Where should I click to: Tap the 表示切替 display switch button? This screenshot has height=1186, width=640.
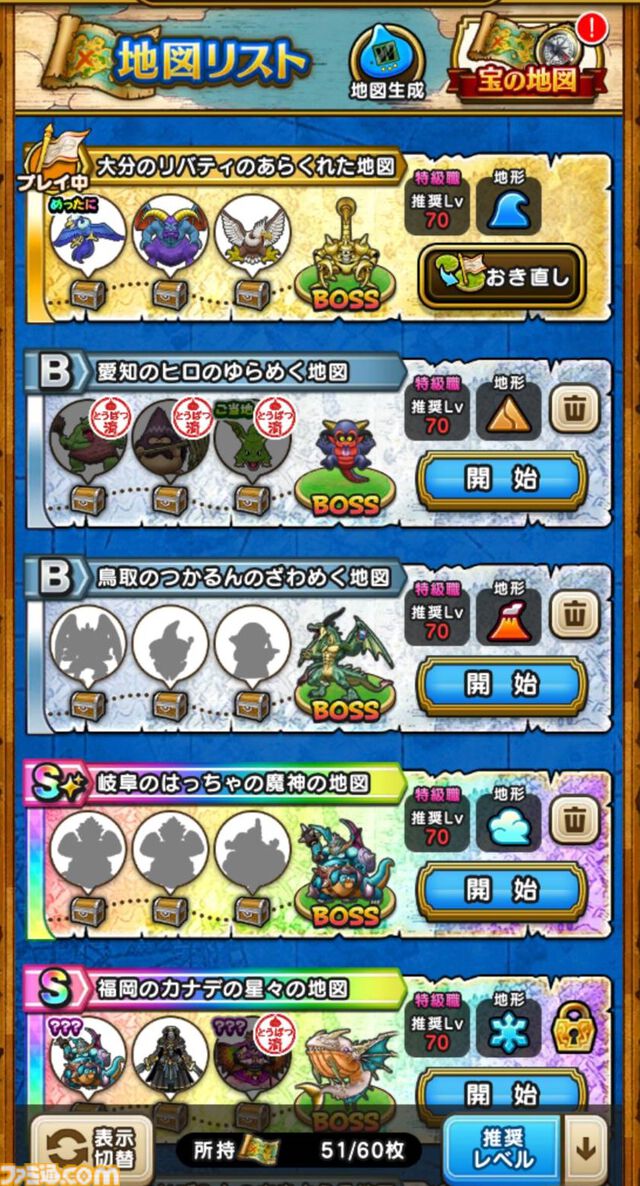(92, 1149)
